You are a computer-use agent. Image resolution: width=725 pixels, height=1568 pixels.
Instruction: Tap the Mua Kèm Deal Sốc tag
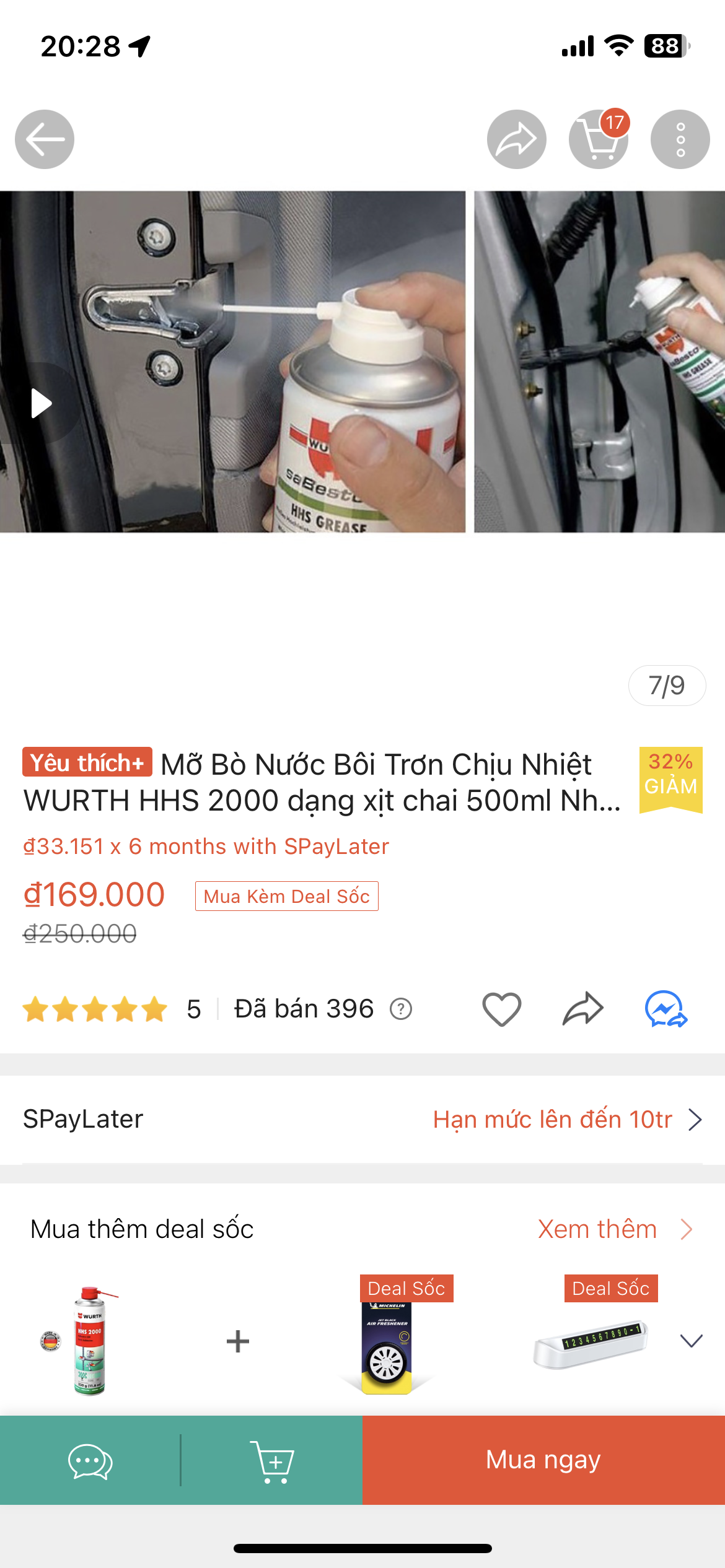pyautogui.click(x=286, y=896)
